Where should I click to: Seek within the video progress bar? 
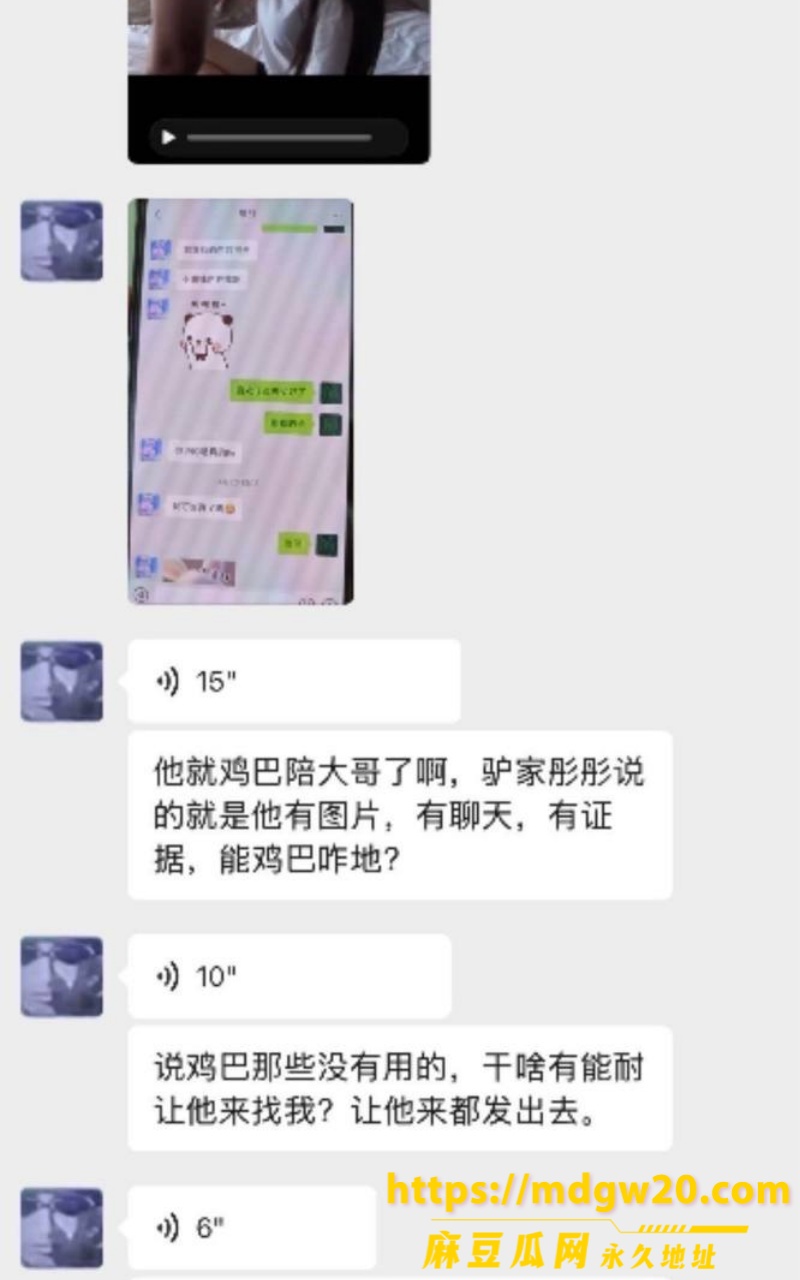pyautogui.click(x=280, y=137)
